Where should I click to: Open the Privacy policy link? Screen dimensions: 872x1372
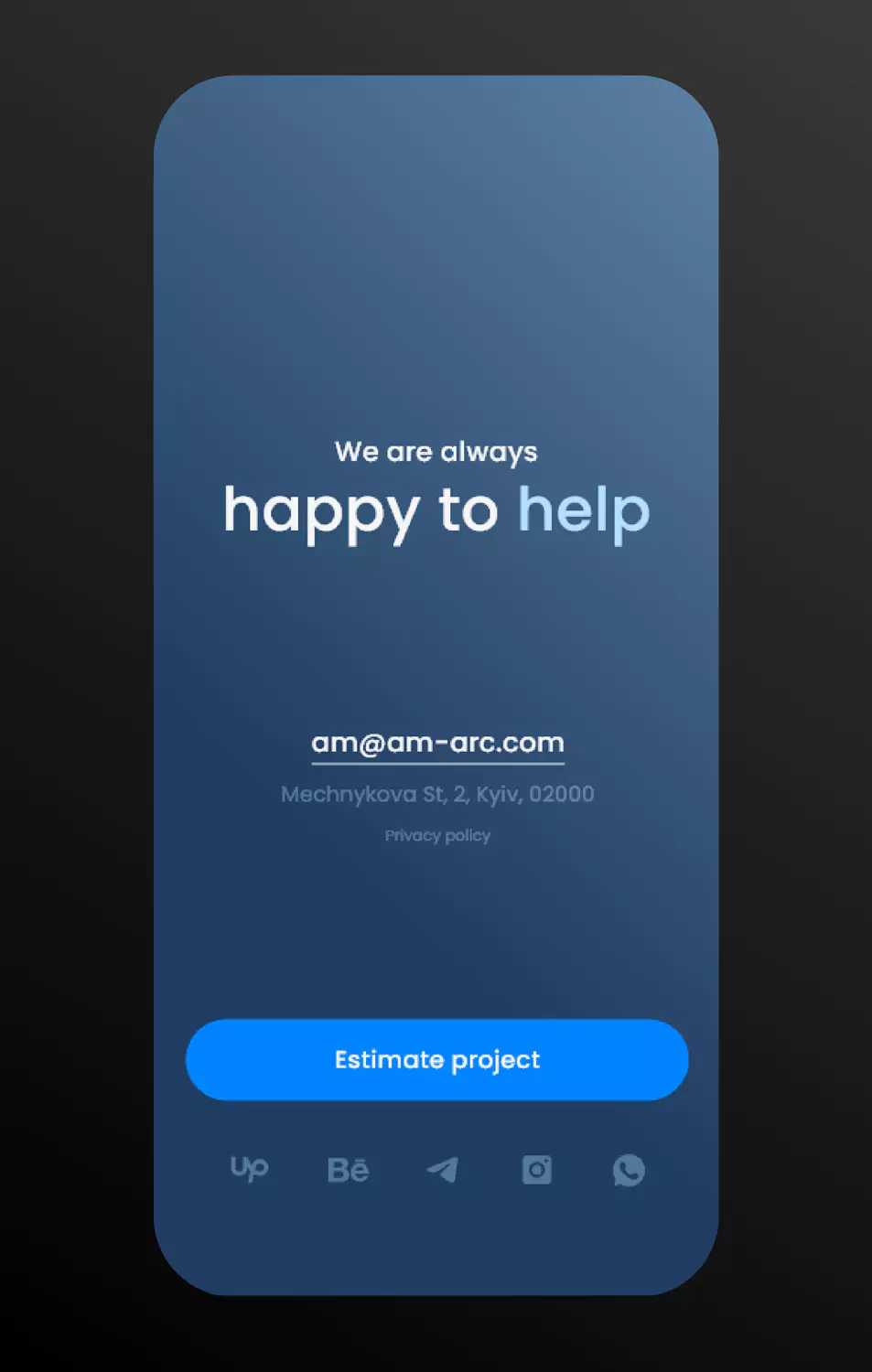(x=437, y=835)
